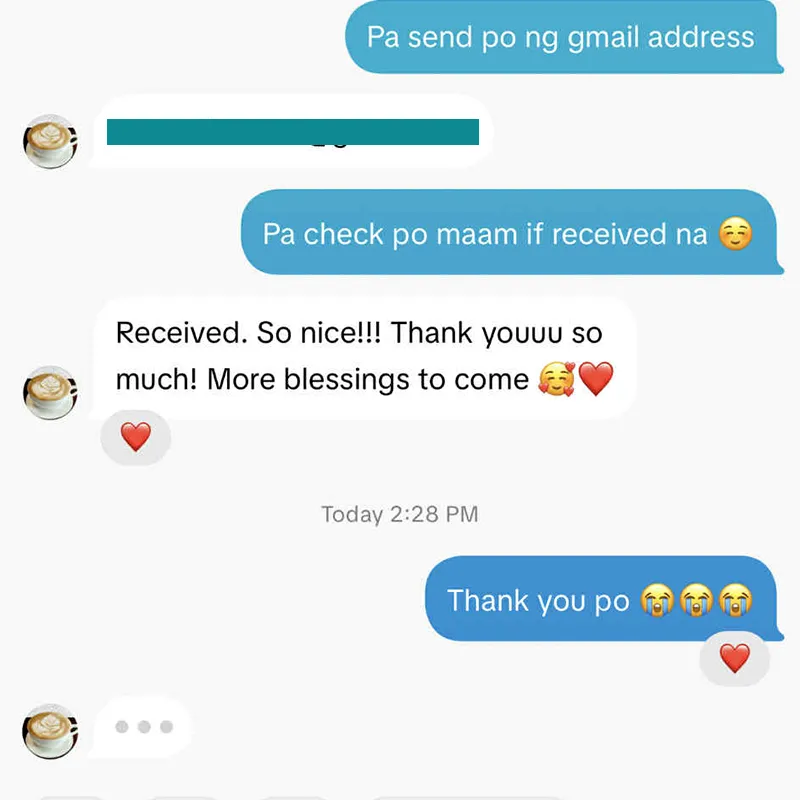The image size is (800, 800).
Task: Open the heart reaction under the "Received. So nice!!!" message
Action: [x=135, y=437]
